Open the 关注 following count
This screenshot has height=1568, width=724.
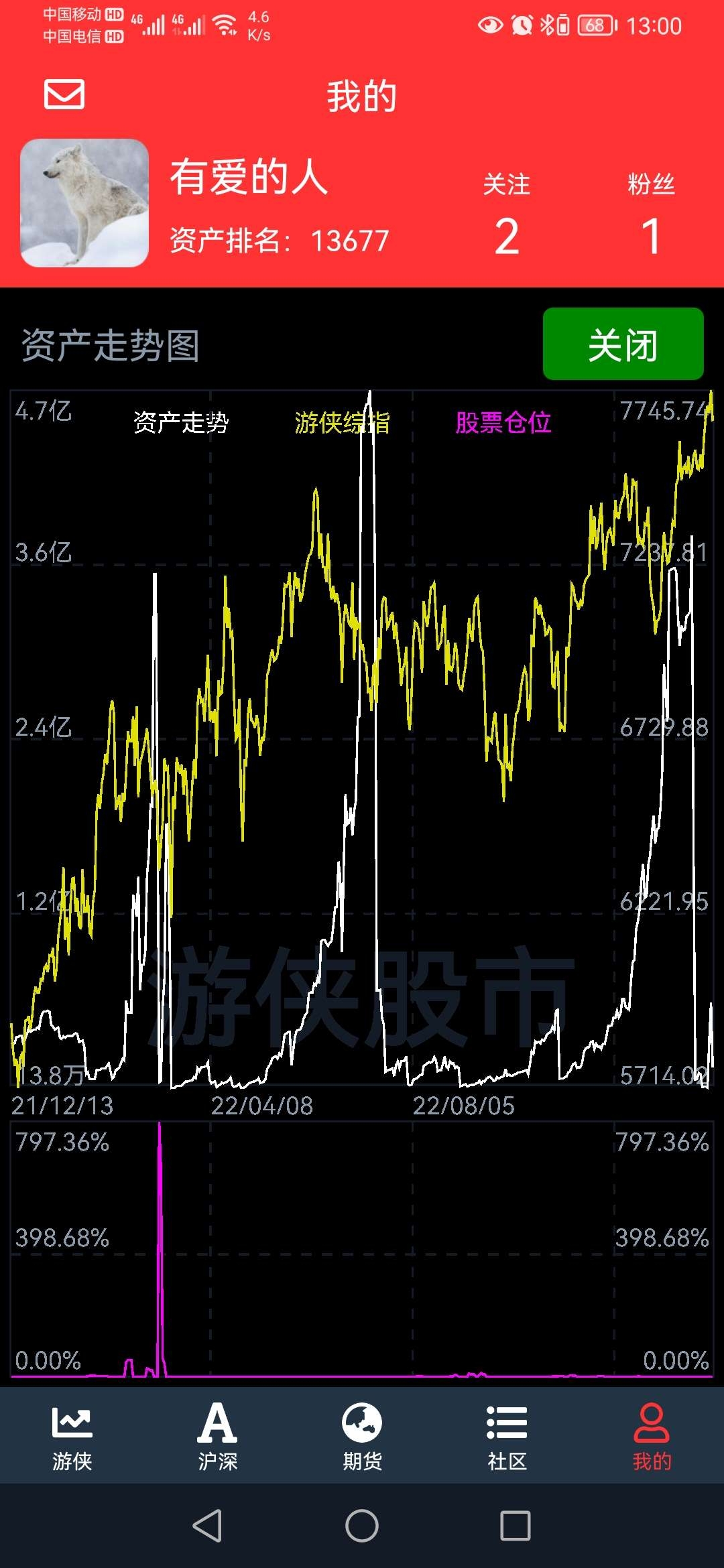click(507, 214)
